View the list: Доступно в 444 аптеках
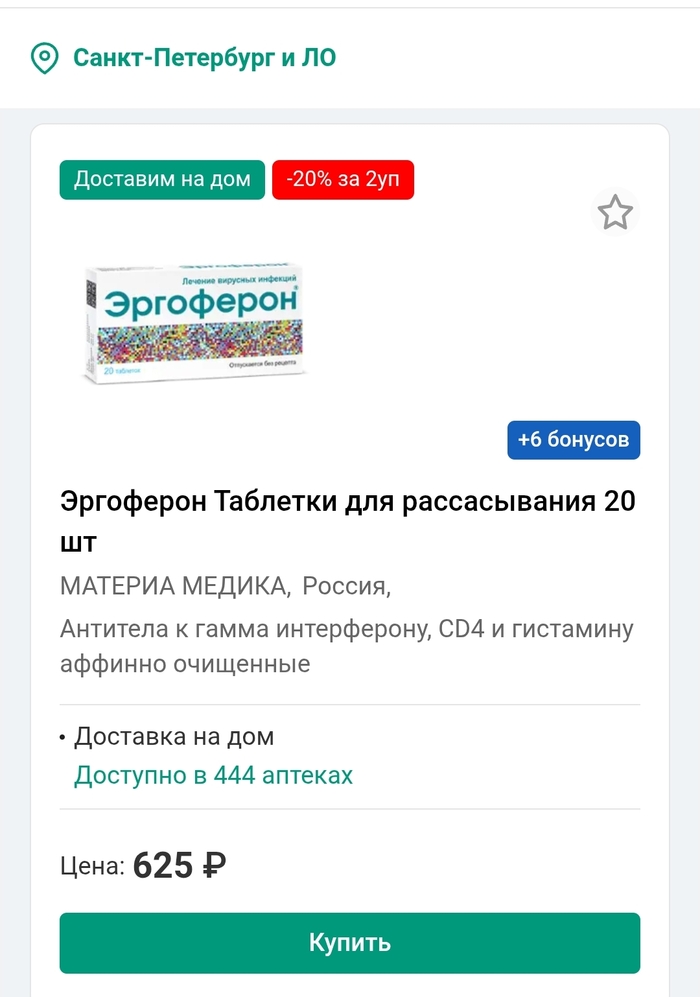700x997 pixels. (213, 775)
